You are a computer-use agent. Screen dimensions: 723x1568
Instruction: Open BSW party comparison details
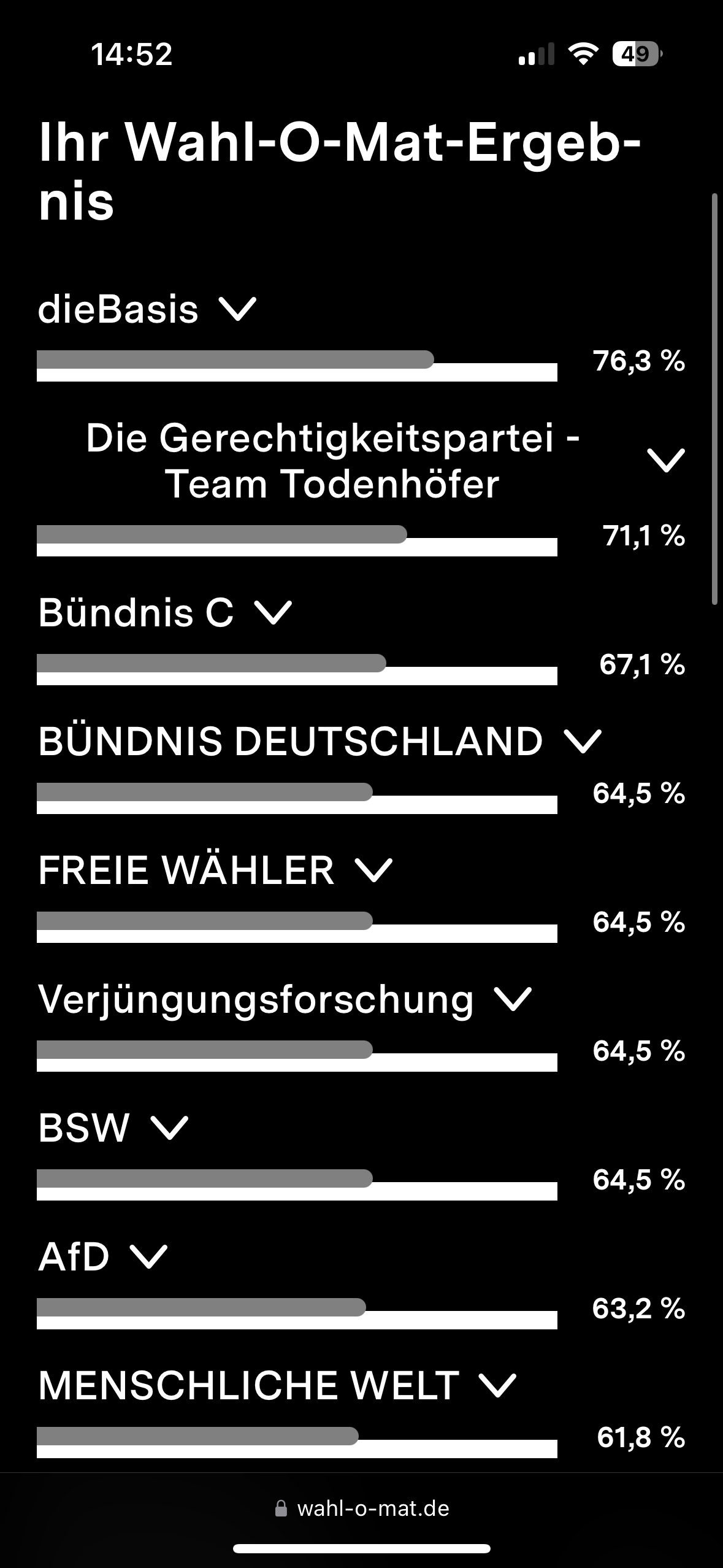169,1128
